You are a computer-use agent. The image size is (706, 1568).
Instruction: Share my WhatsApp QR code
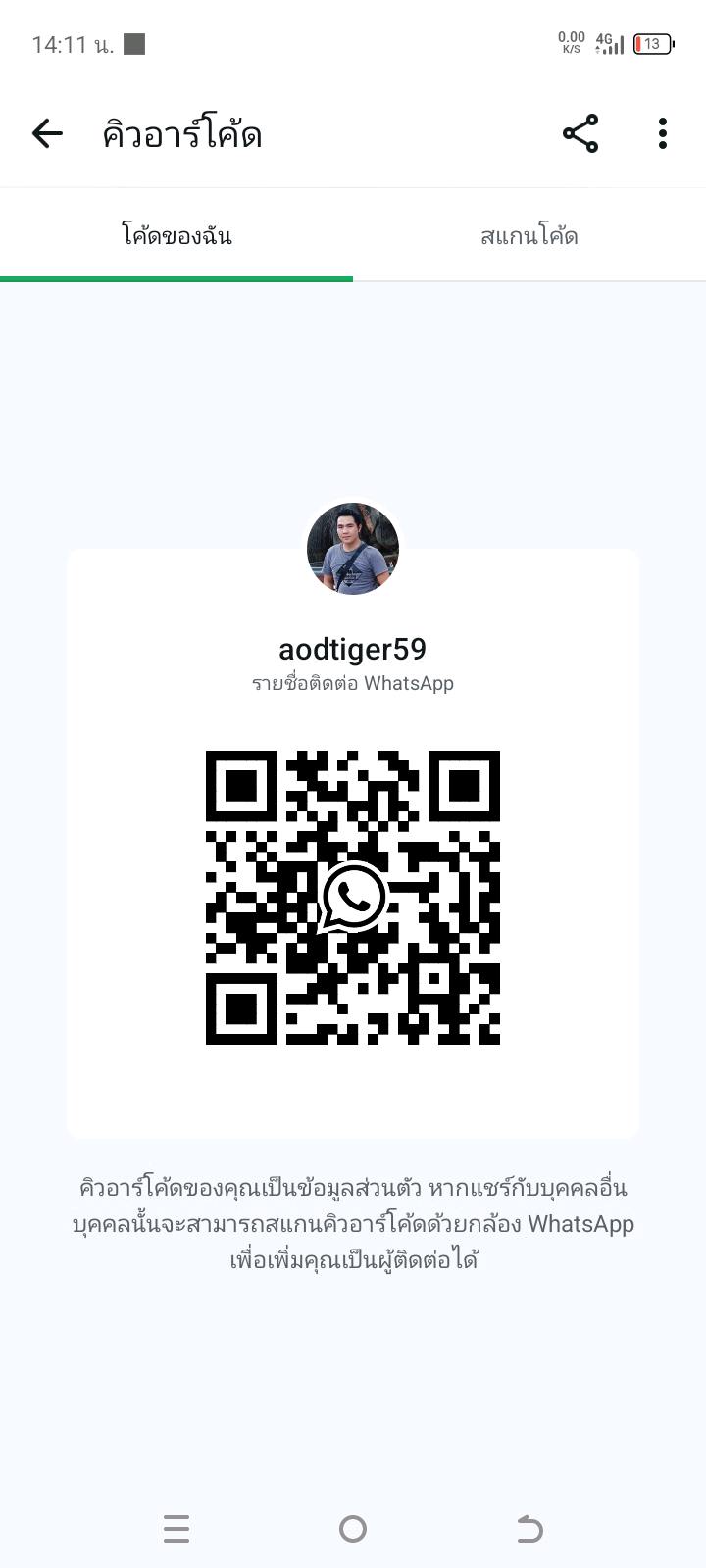coord(580,133)
